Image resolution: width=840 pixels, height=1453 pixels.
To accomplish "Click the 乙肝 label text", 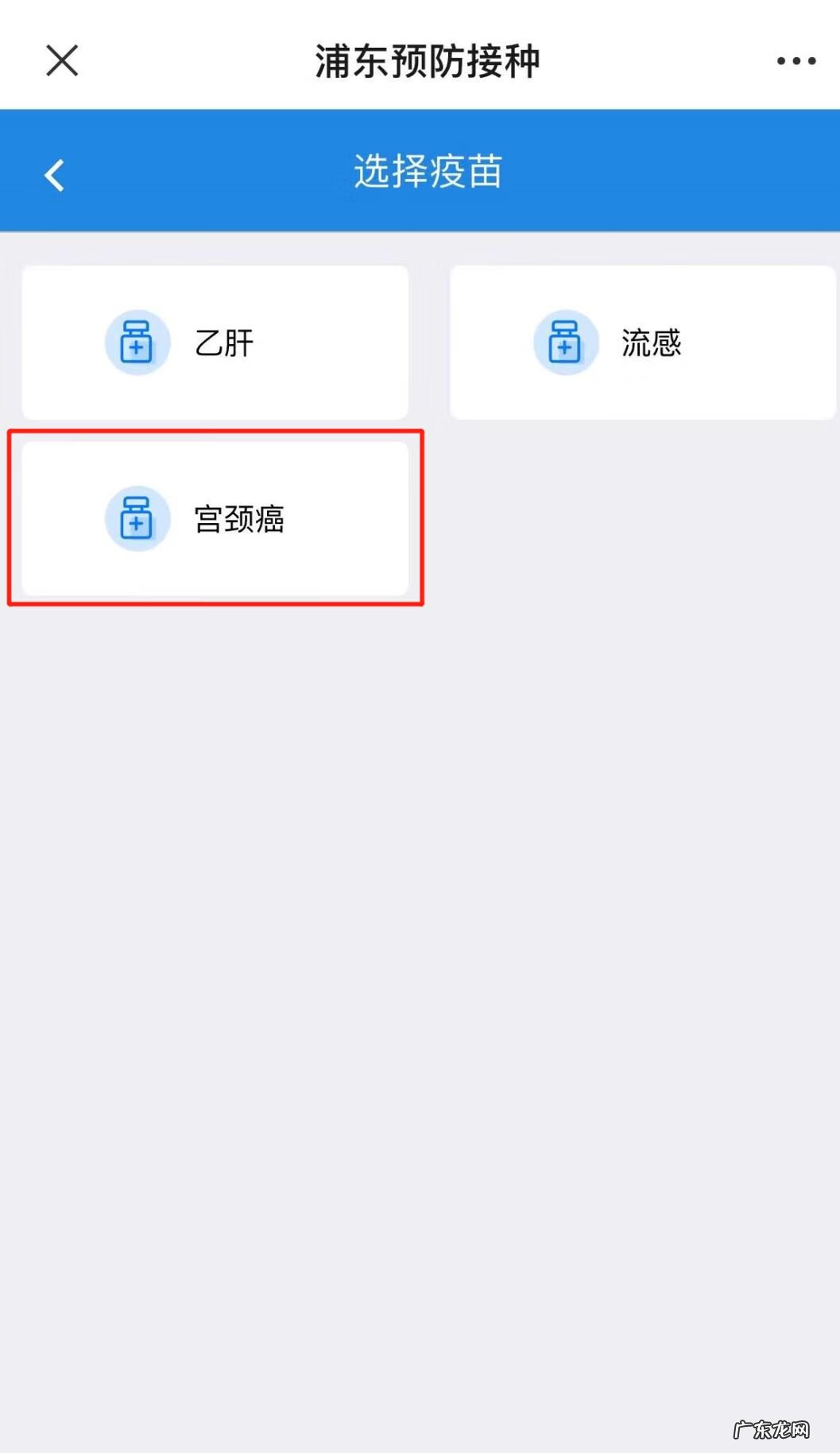I will click(223, 342).
